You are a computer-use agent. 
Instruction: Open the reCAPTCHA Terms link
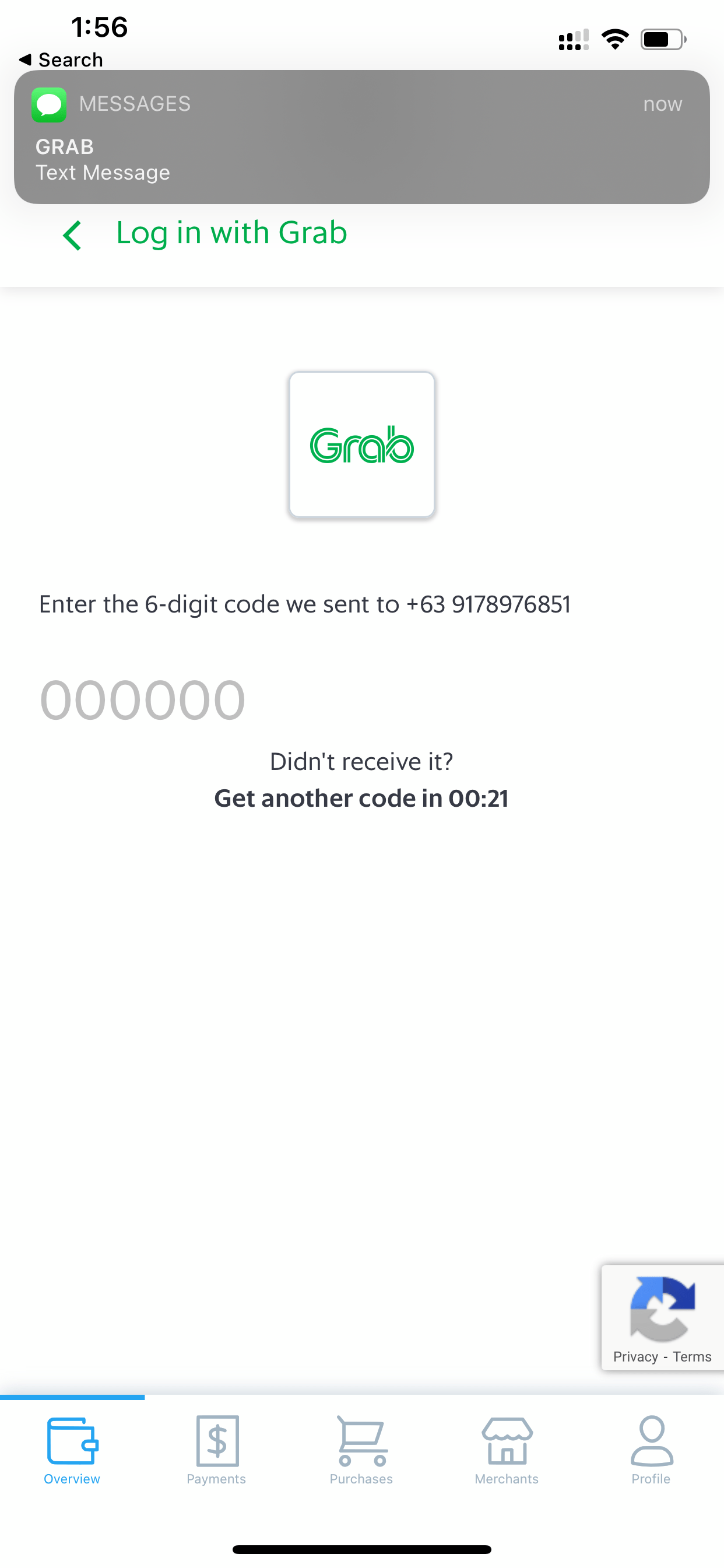point(692,1357)
